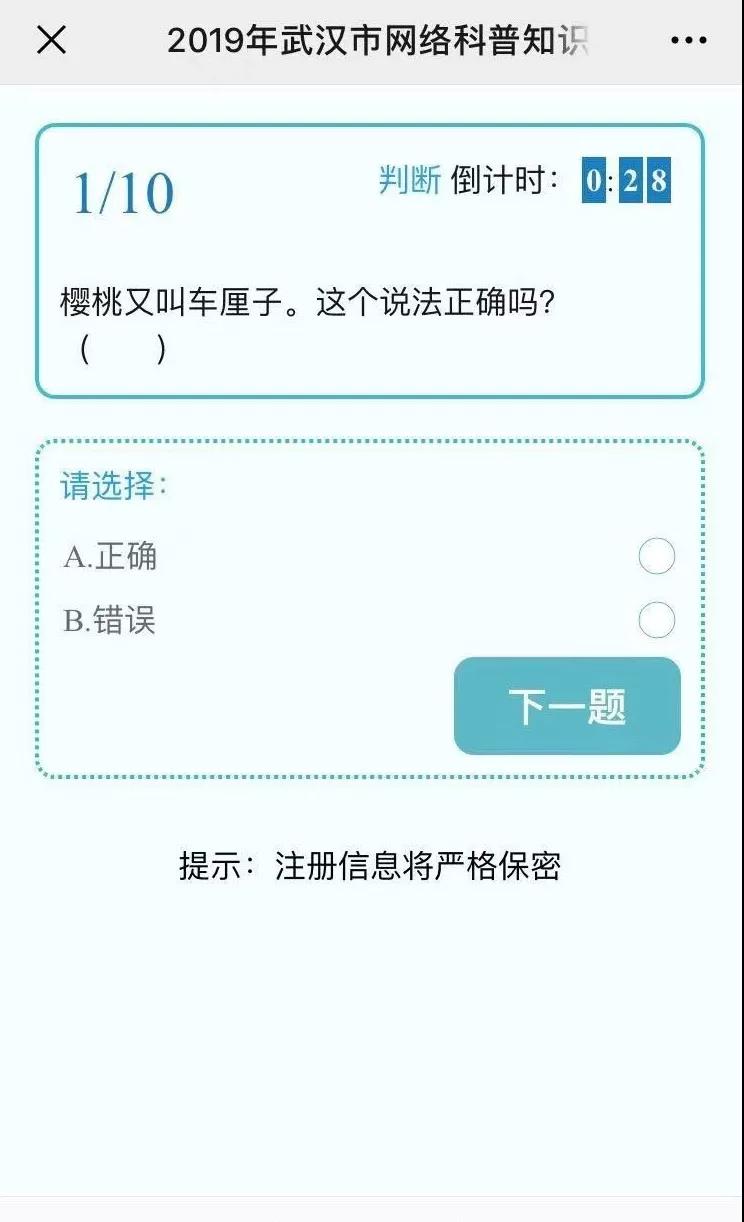
Task: Choose answer B.错误
Action: tap(656, 621)
